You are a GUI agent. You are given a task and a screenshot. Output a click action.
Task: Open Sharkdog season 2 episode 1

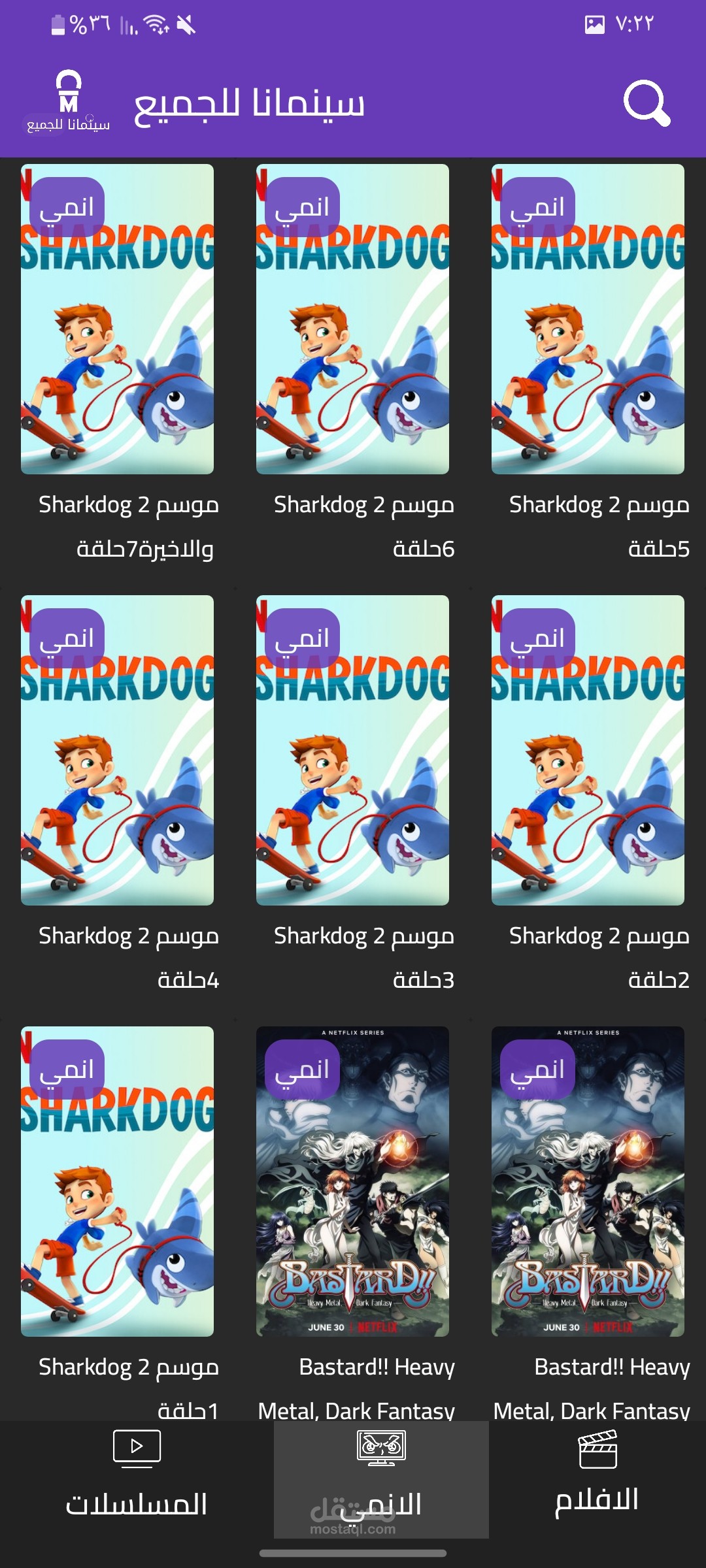(x=118, y=1181)
